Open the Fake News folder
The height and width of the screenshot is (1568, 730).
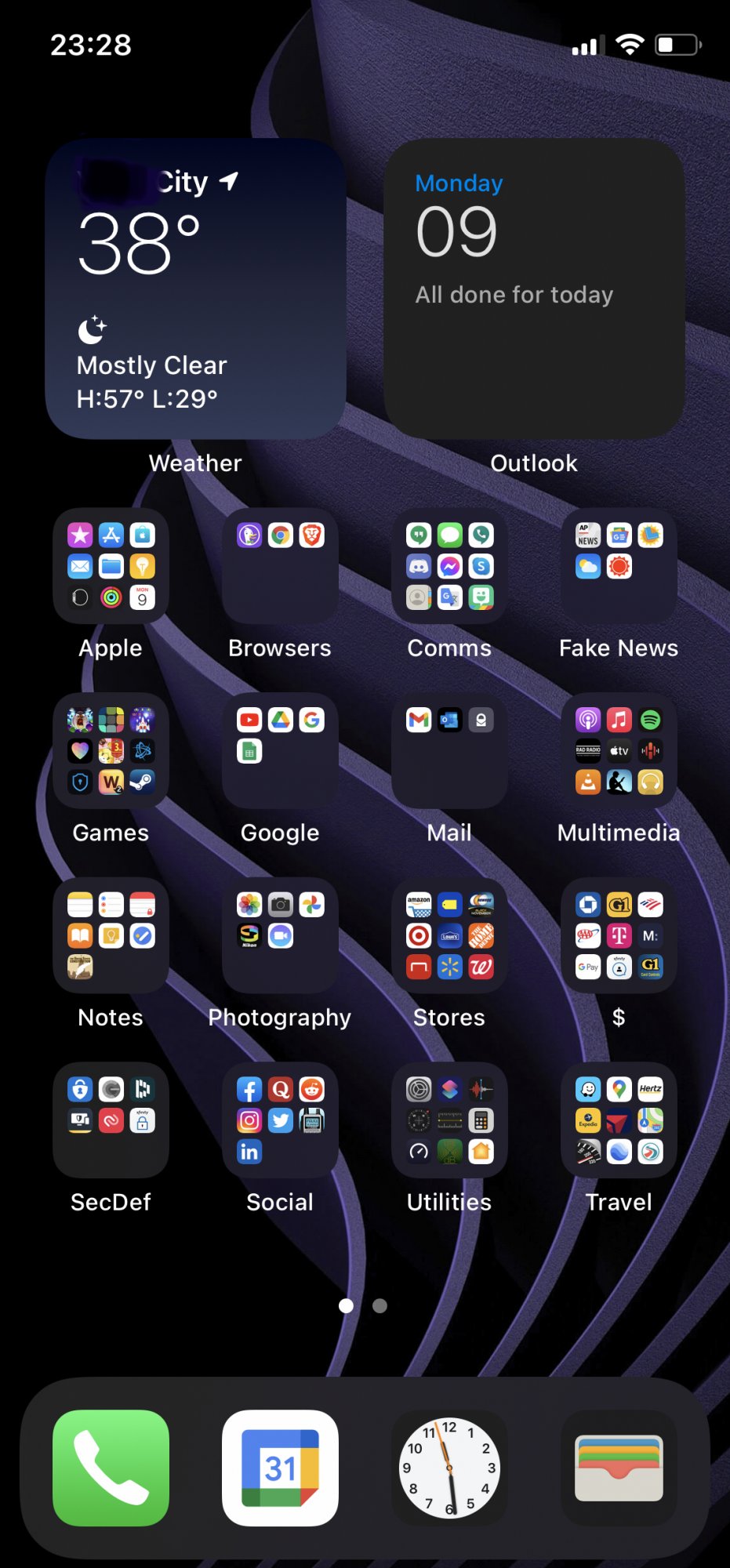coord(619,566)
